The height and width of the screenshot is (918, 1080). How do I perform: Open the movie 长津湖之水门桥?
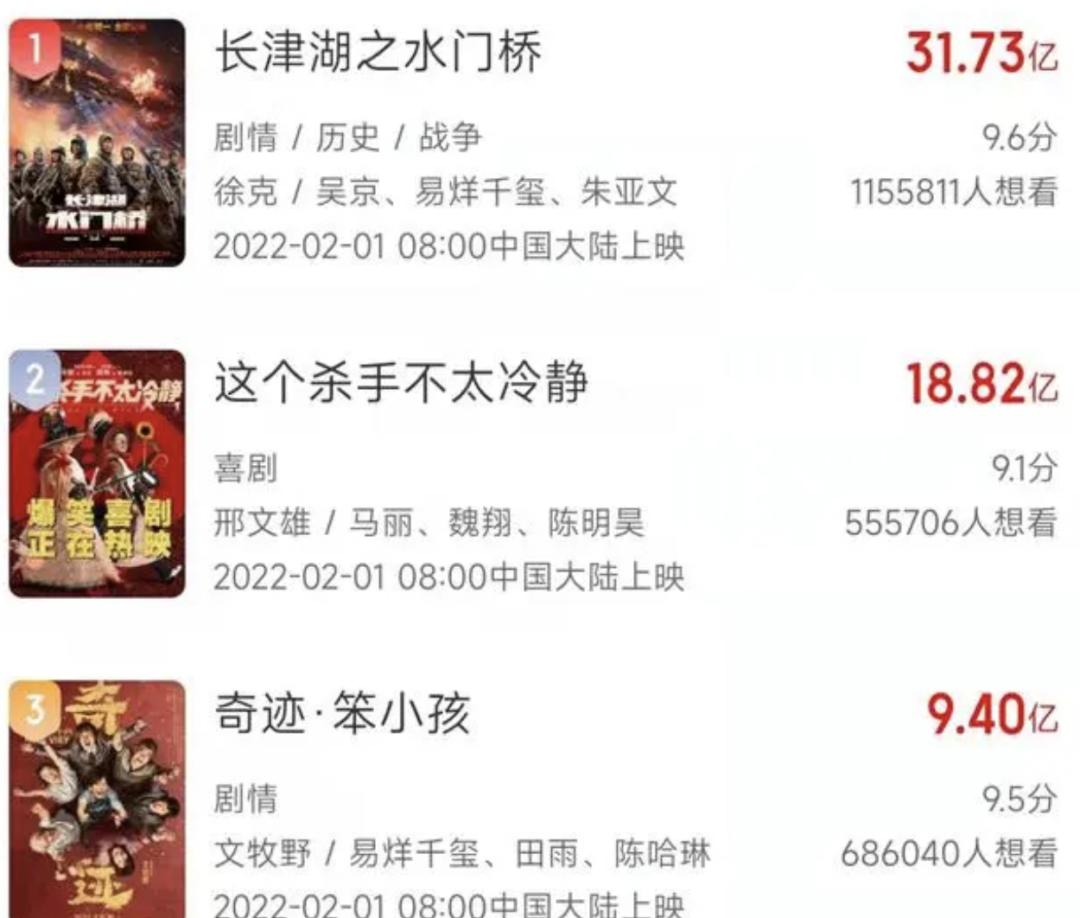pos(378,52)
